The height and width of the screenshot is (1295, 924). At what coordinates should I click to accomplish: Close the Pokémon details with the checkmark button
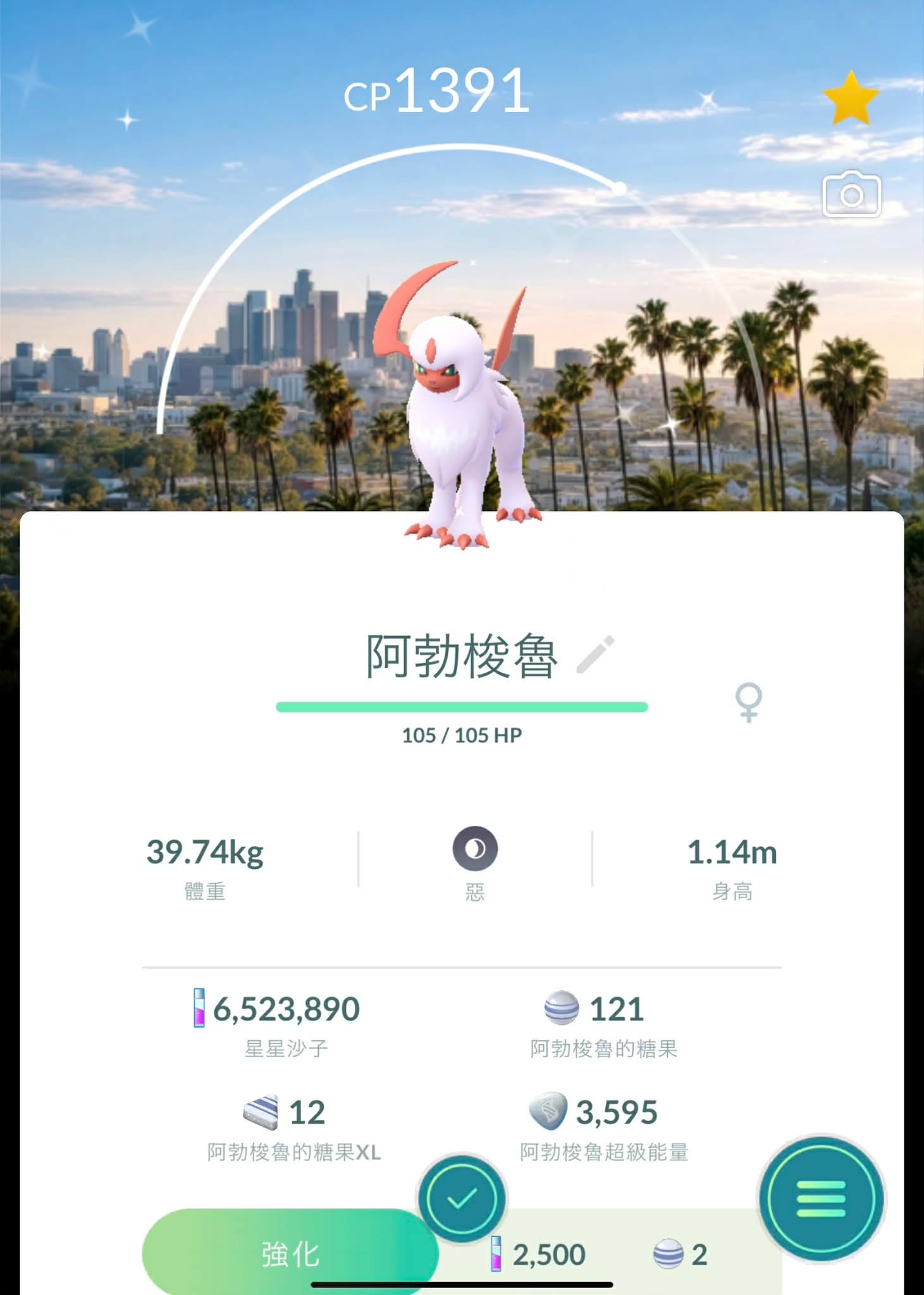462,1198
